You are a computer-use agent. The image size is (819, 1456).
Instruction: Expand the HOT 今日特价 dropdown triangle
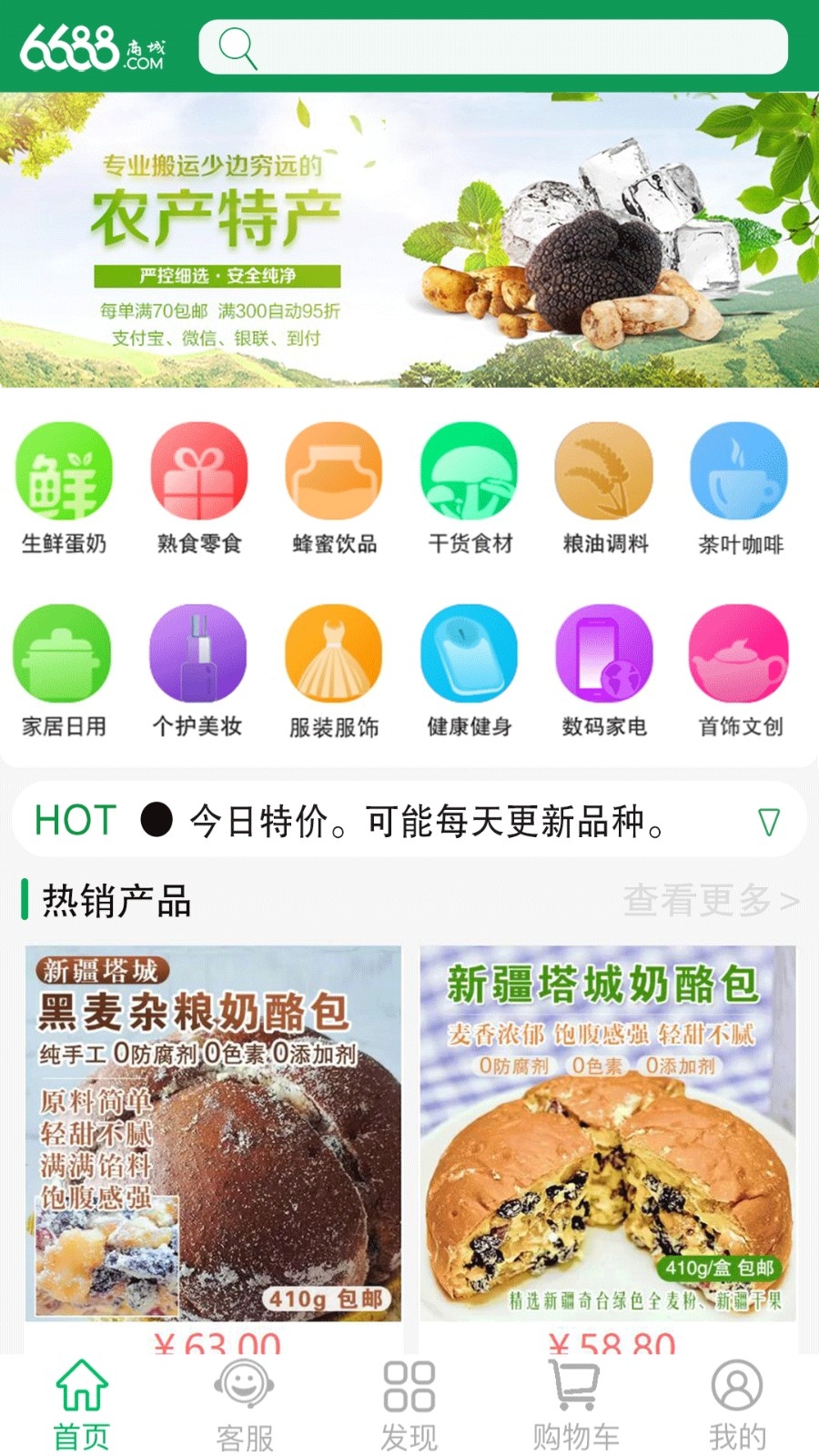(x=769, y=822)
